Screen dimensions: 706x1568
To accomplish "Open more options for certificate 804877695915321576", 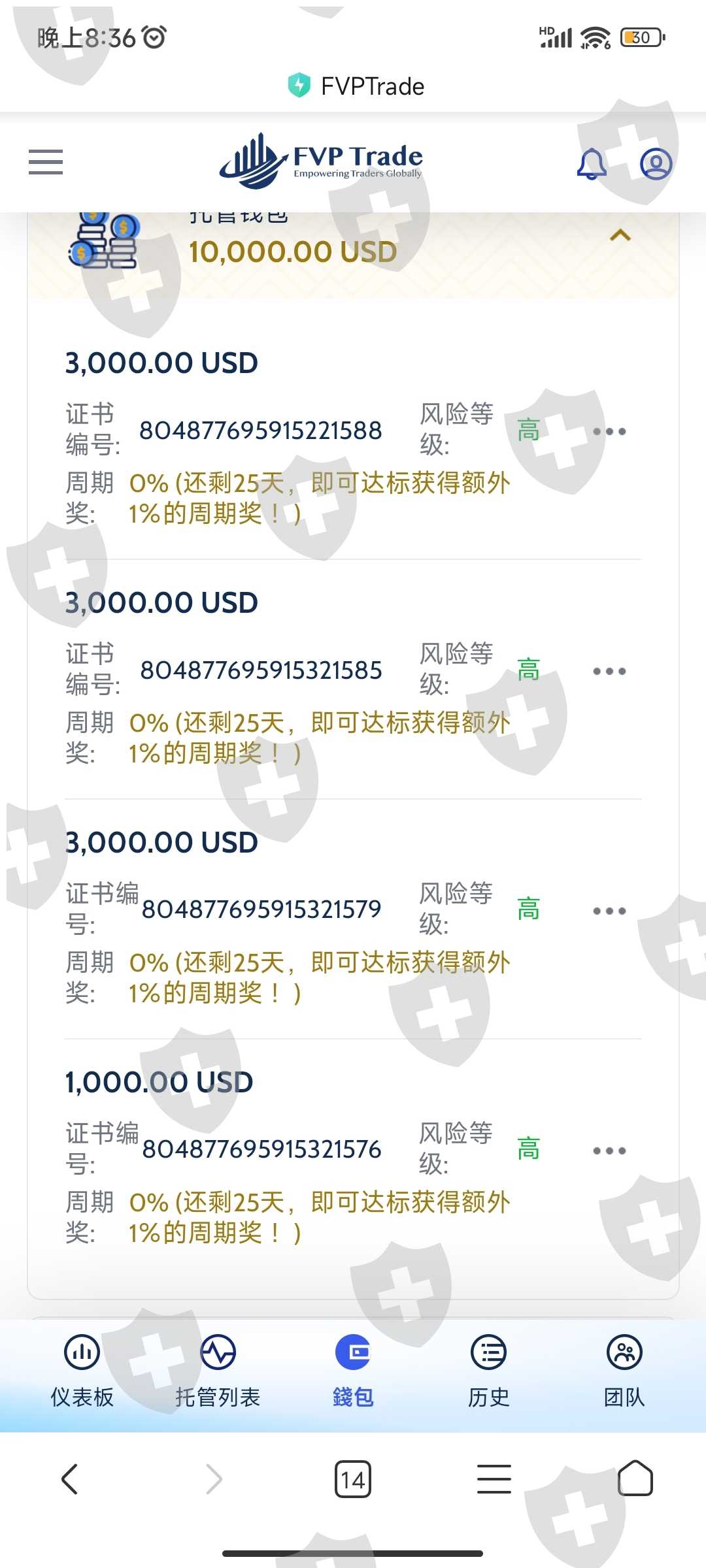I will pos(609,1151).
